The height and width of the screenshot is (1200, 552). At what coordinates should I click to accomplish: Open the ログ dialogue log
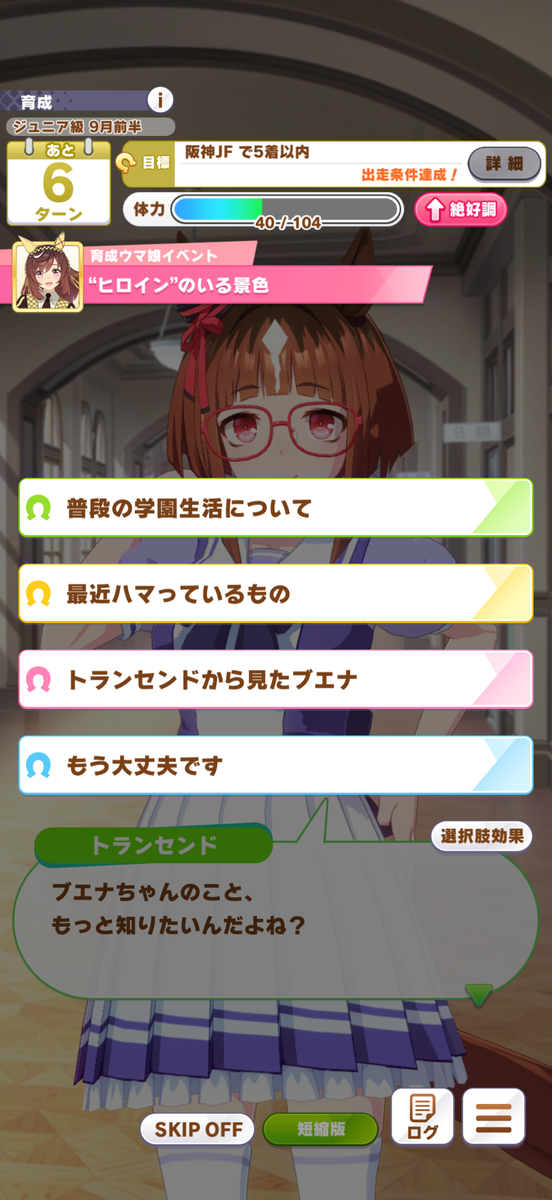coord(422,1116)
